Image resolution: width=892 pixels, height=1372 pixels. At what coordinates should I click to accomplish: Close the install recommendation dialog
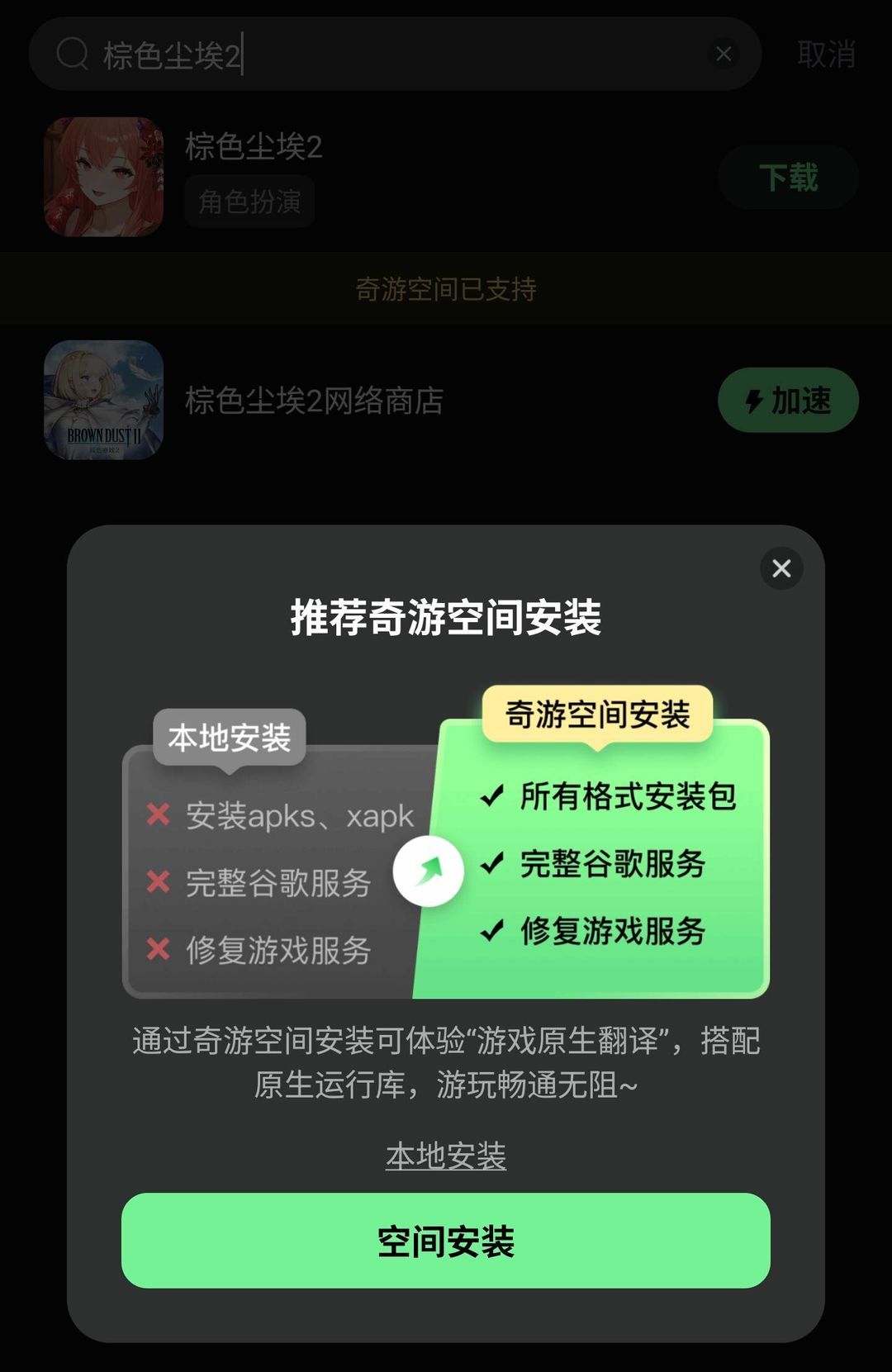(x=780, y=568)
